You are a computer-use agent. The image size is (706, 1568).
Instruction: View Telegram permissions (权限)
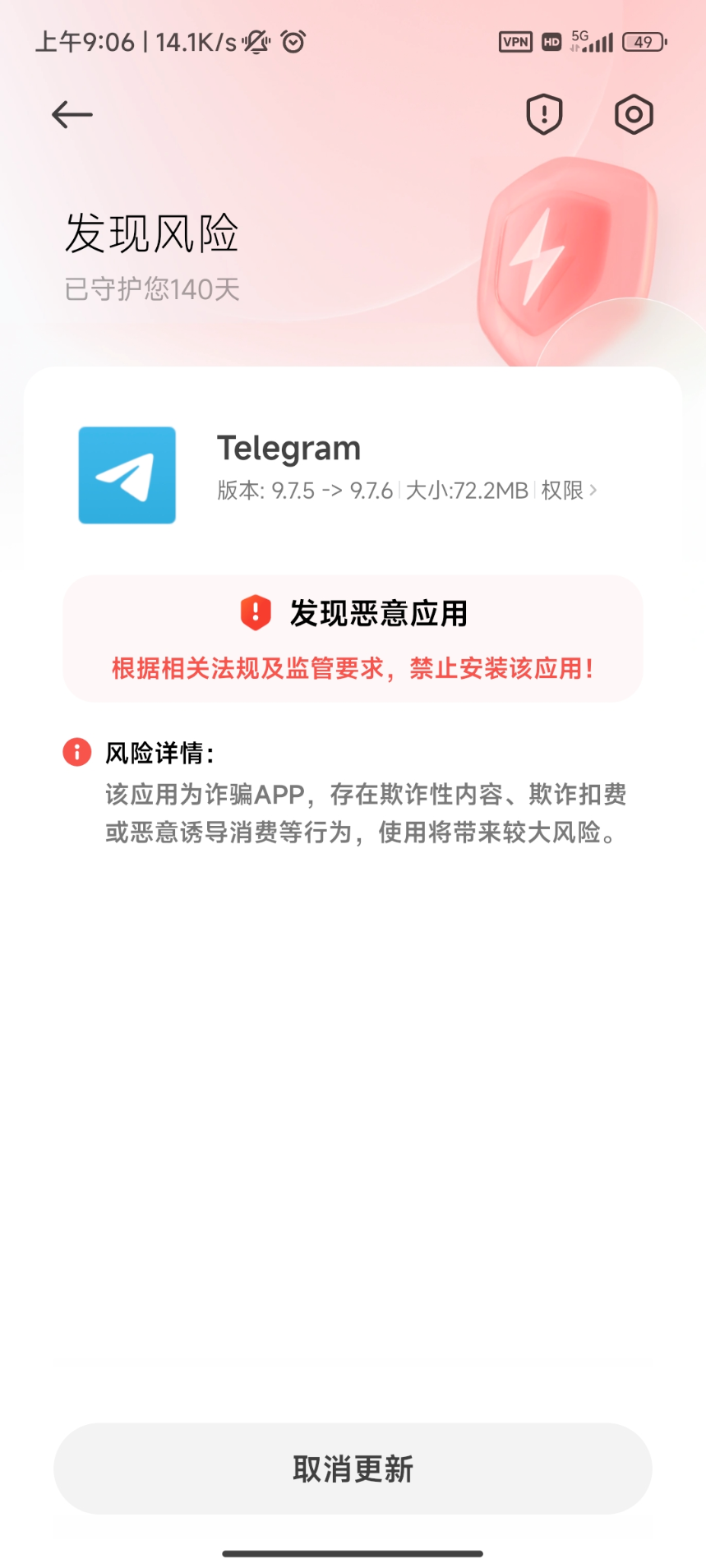[x=569, y=491]
